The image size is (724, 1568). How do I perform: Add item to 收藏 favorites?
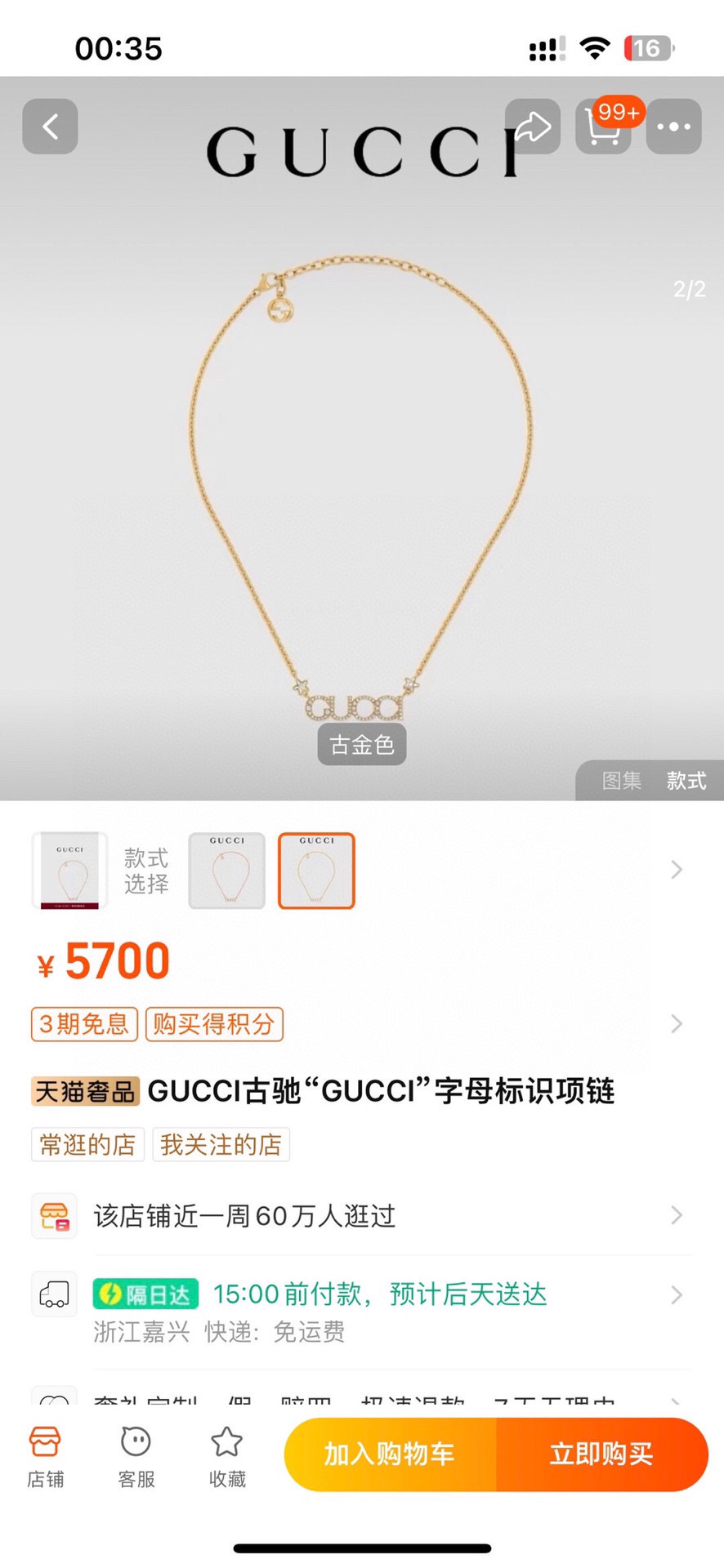point(227,1458)
